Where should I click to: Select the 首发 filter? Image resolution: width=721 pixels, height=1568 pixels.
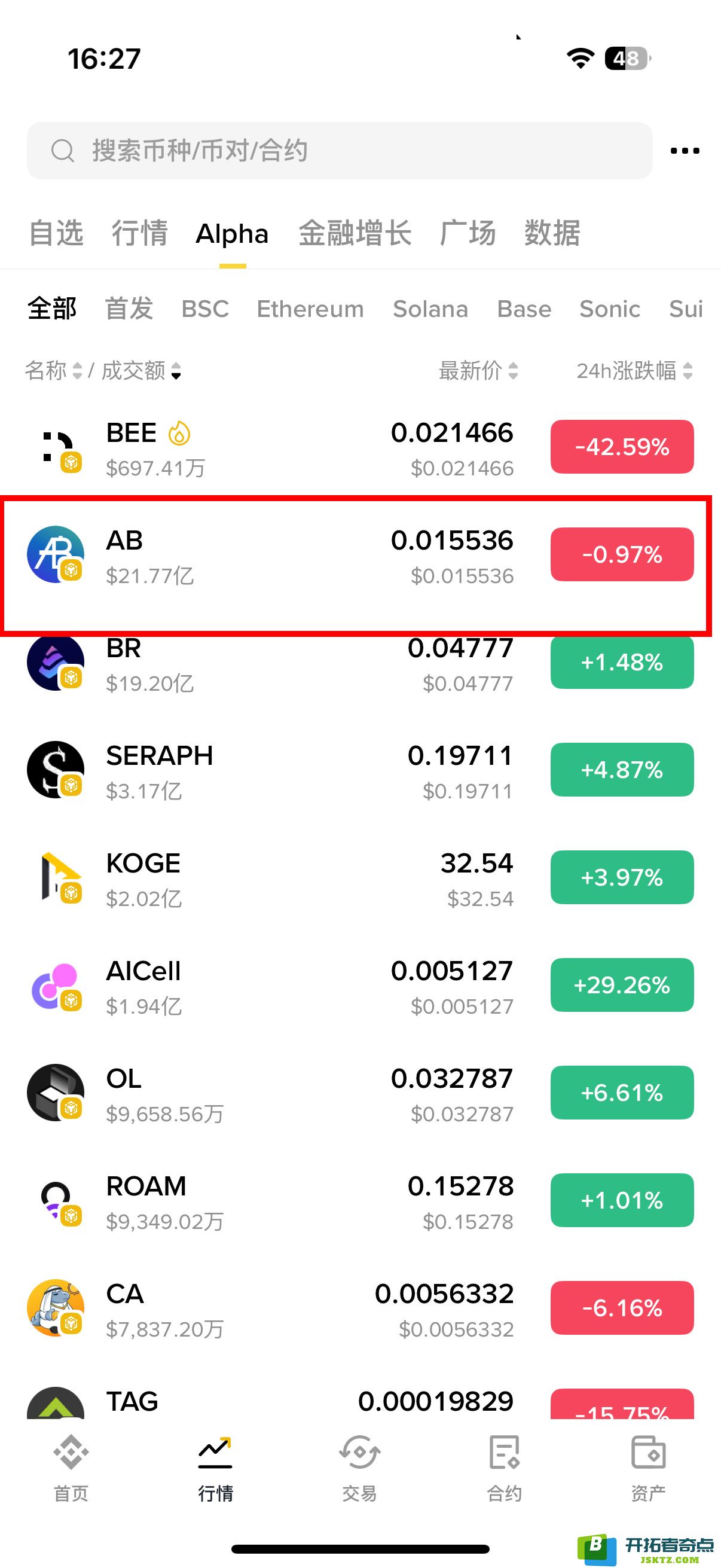click(129, 309)
